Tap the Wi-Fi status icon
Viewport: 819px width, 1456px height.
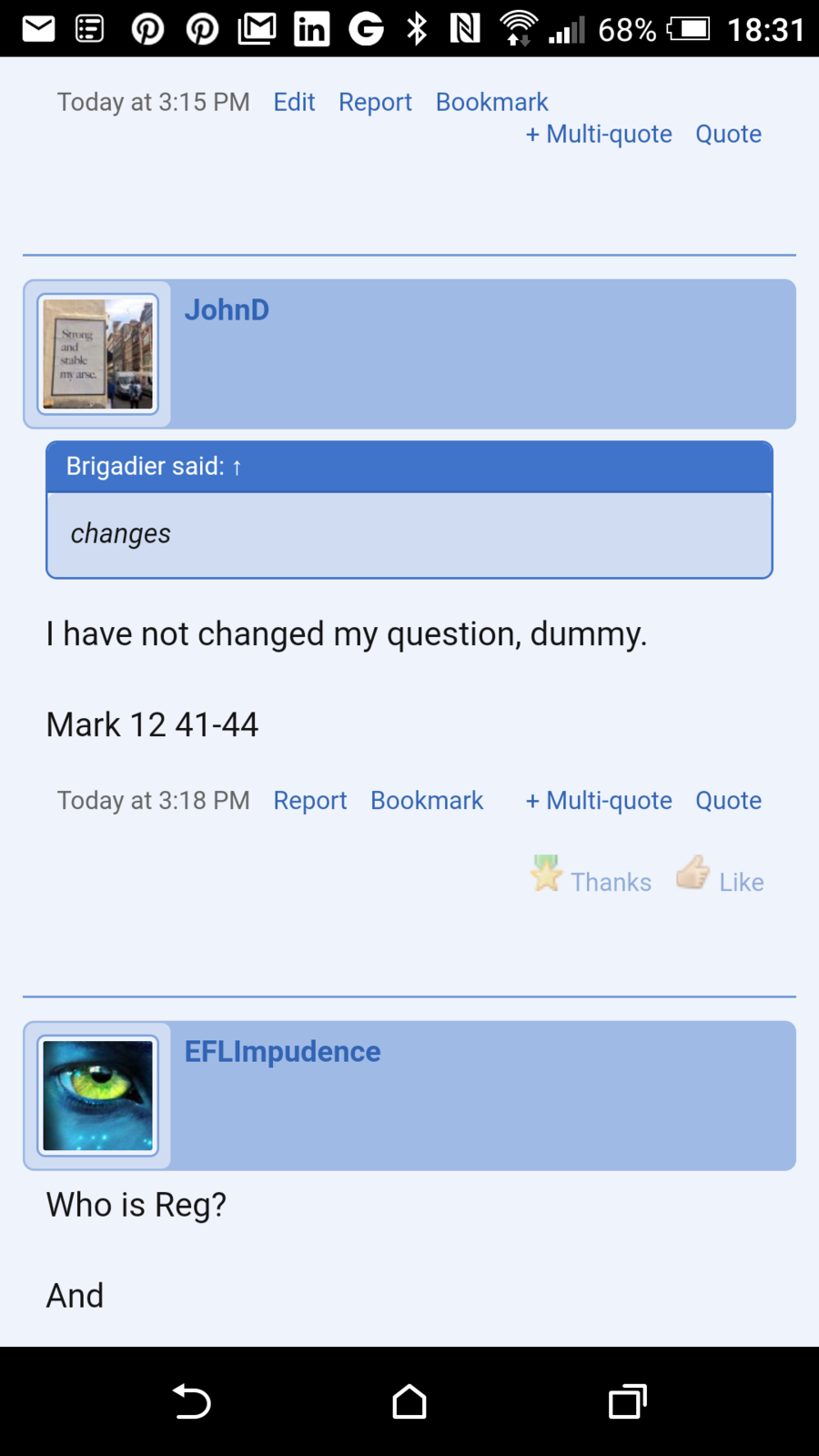(x=517, y=27)
